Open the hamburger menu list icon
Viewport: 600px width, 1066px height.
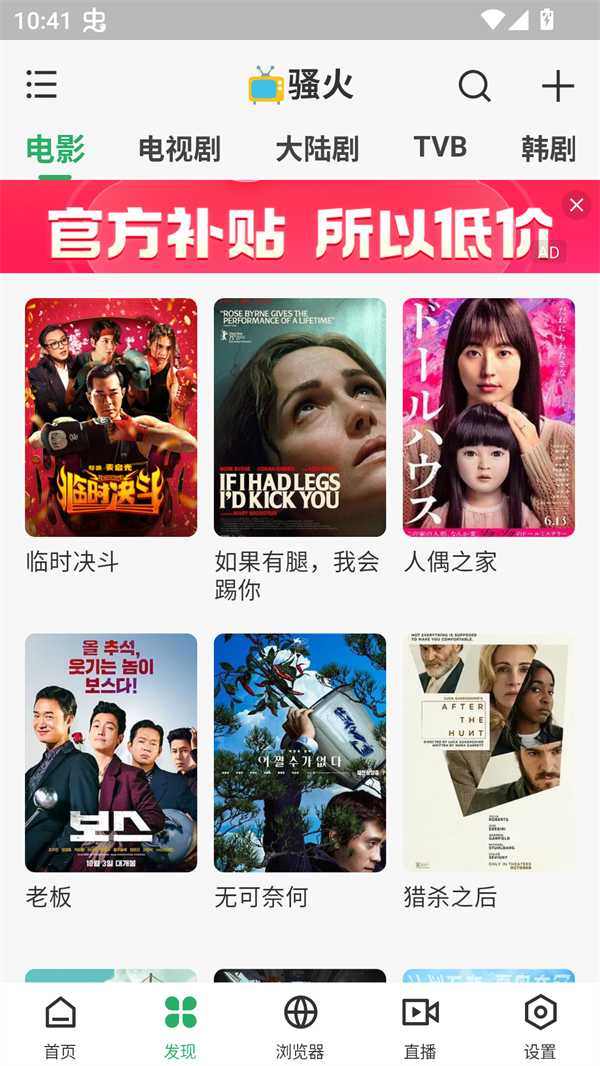(41, 85)
